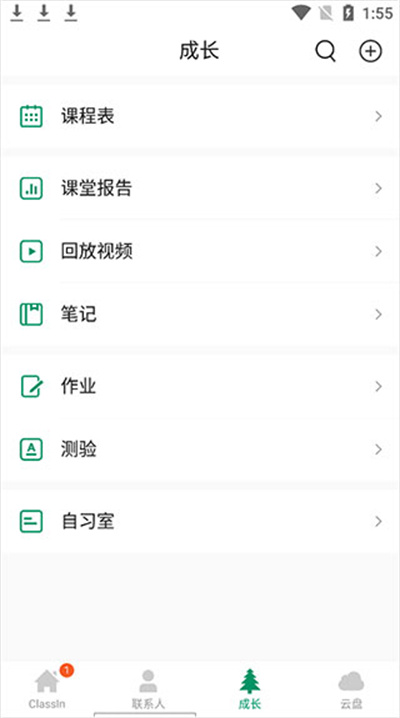This screenshot has height=718, width=400.
Task: Open 作业 row
Action: coord(200,386)
